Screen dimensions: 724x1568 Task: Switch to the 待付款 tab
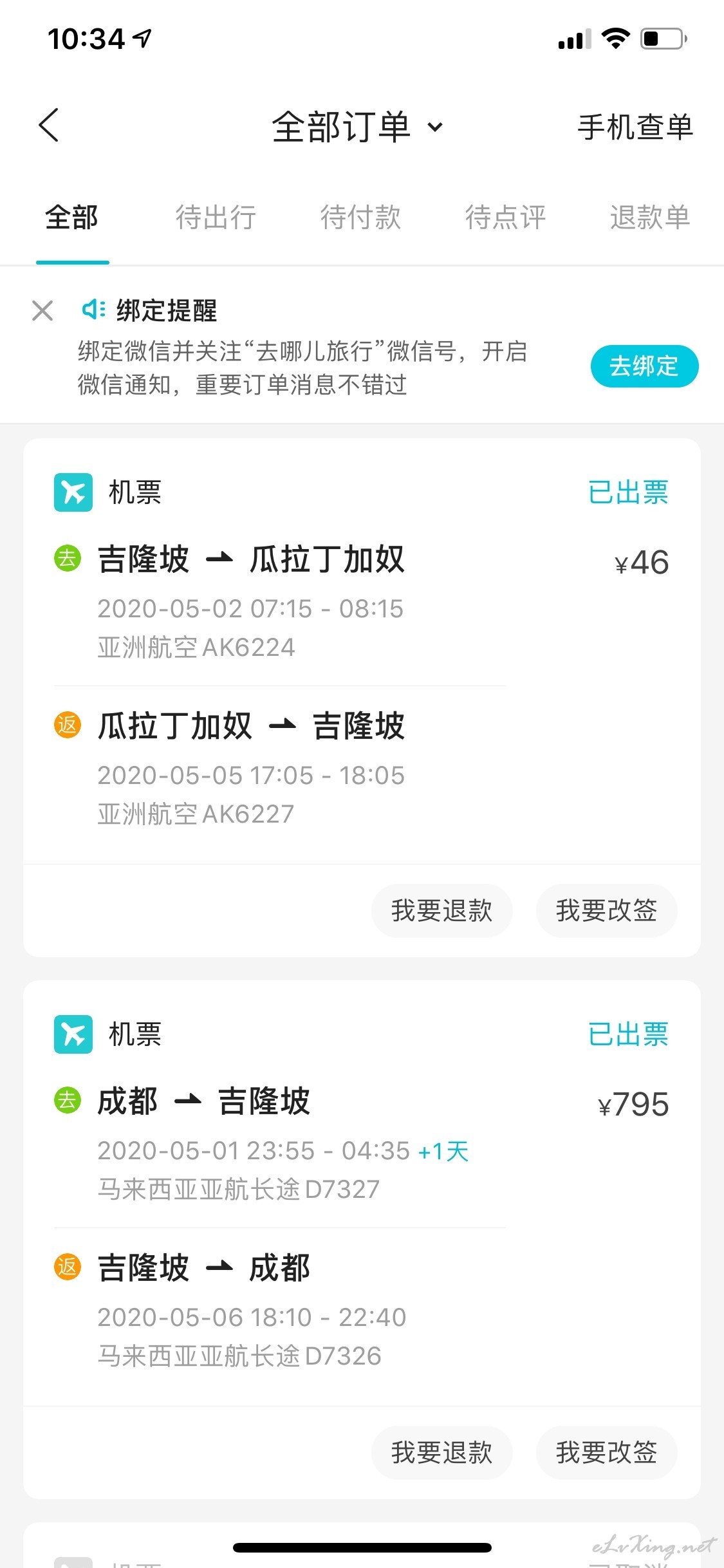coord(361,217)
